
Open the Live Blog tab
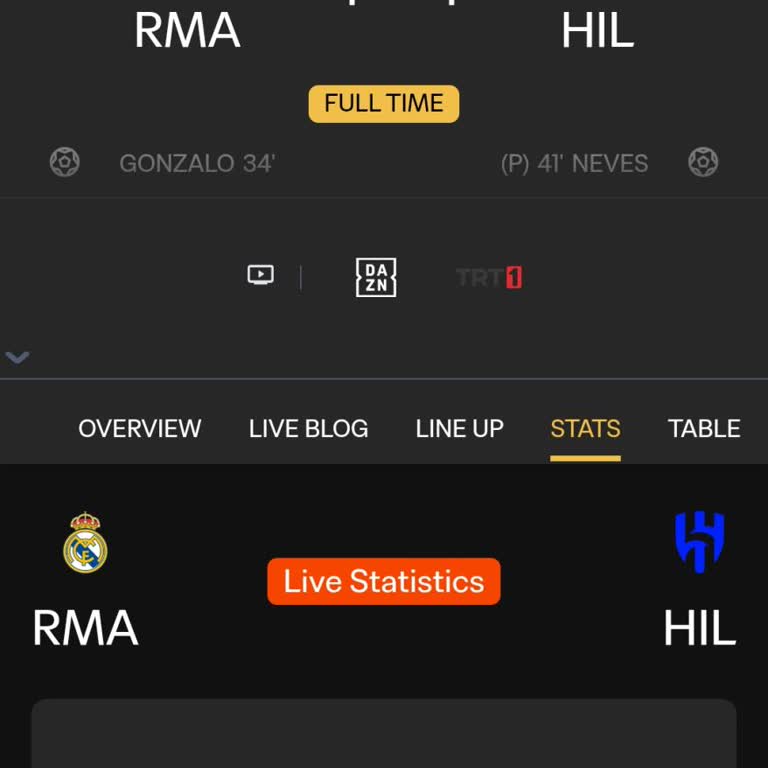coord(308,429)
